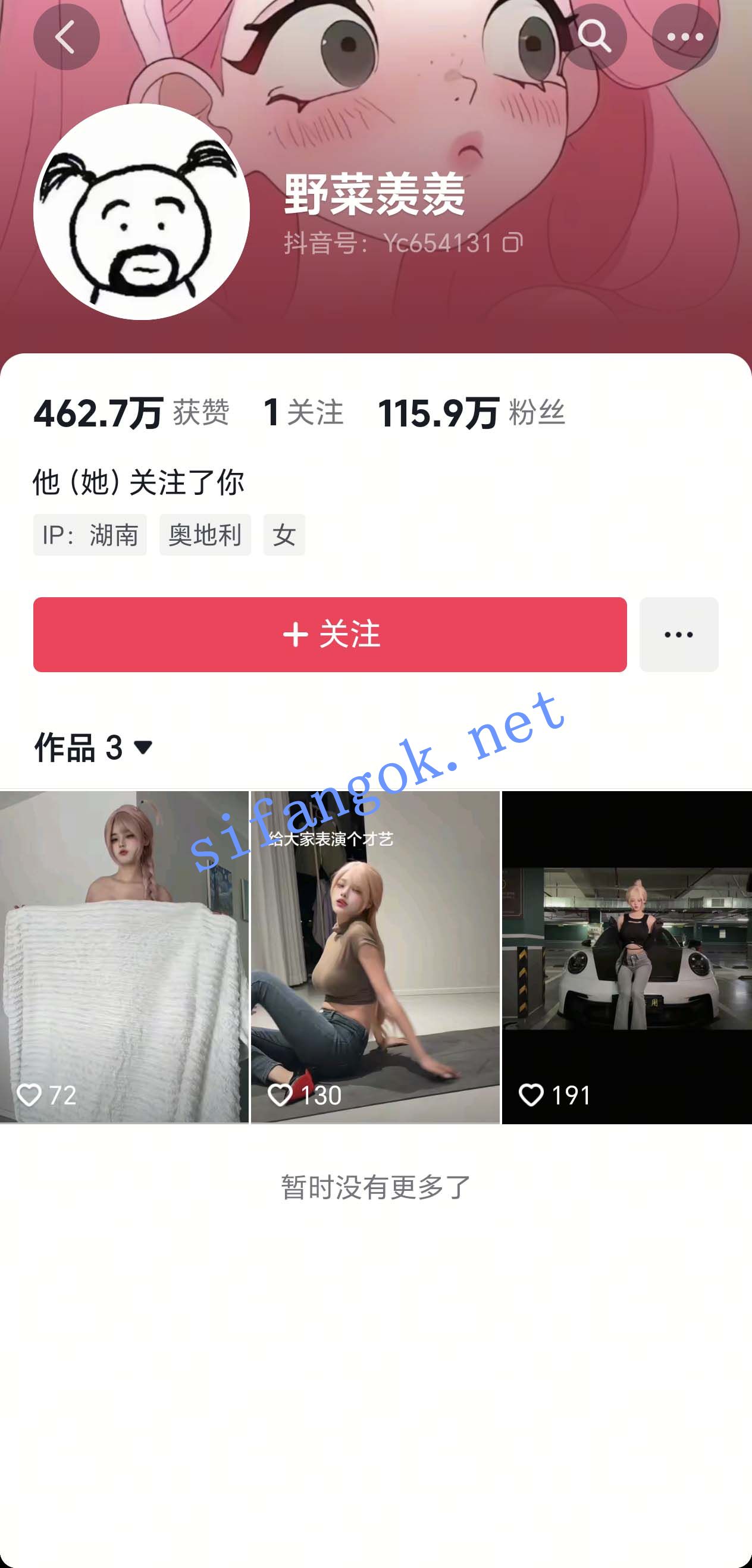Open more options beside the follow button
This screenshot has width=752, height=1568.
(x=678, y=635)
